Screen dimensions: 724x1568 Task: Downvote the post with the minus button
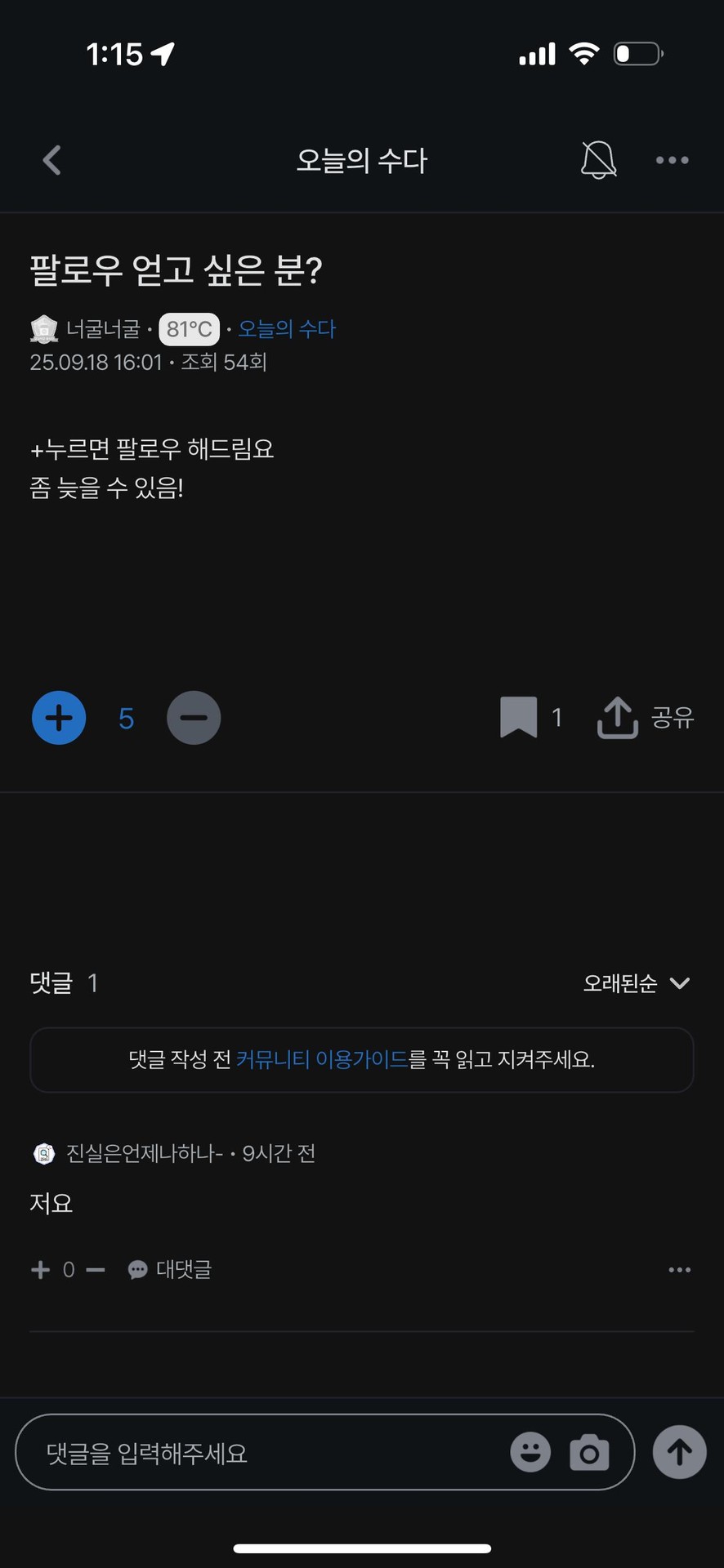click(194, 718)
